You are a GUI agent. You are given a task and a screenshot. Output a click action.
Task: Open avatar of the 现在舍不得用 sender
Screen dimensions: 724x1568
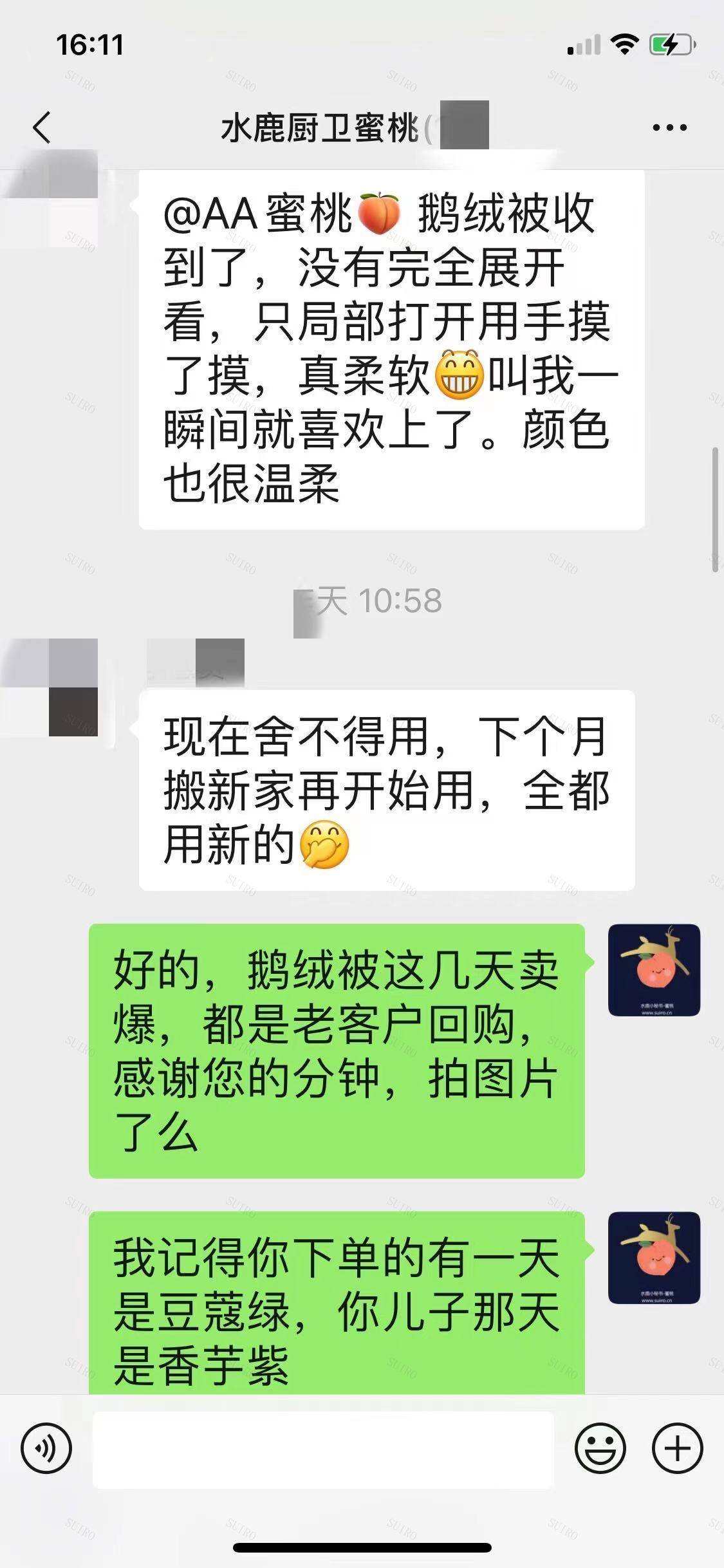pyautogui.click(x=49, y=687)
